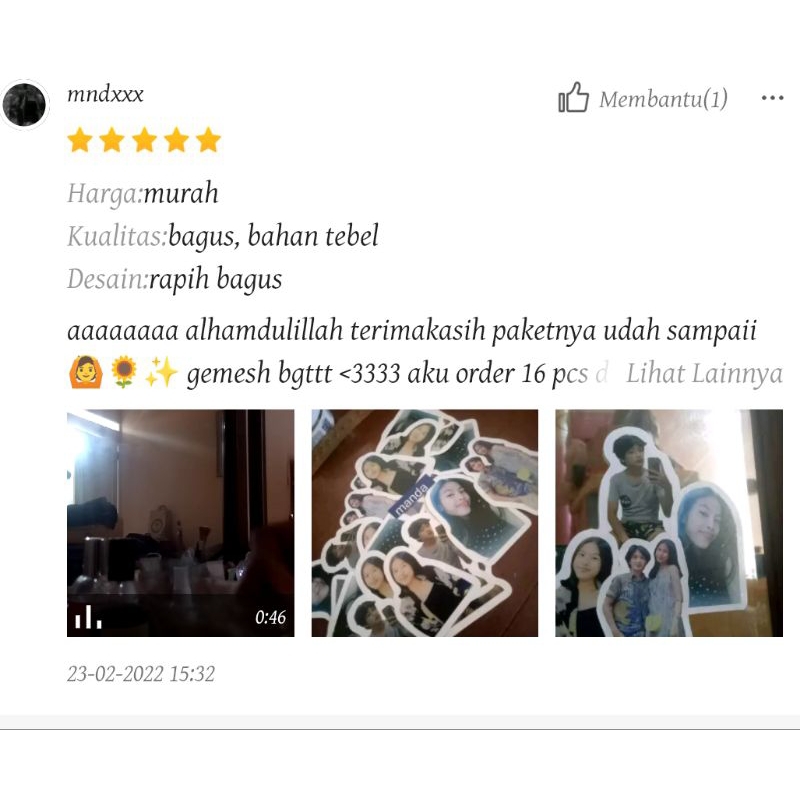Open the three-dot overflow menu
Viewport: 800px width, 800px height.
tap(772, 98)
